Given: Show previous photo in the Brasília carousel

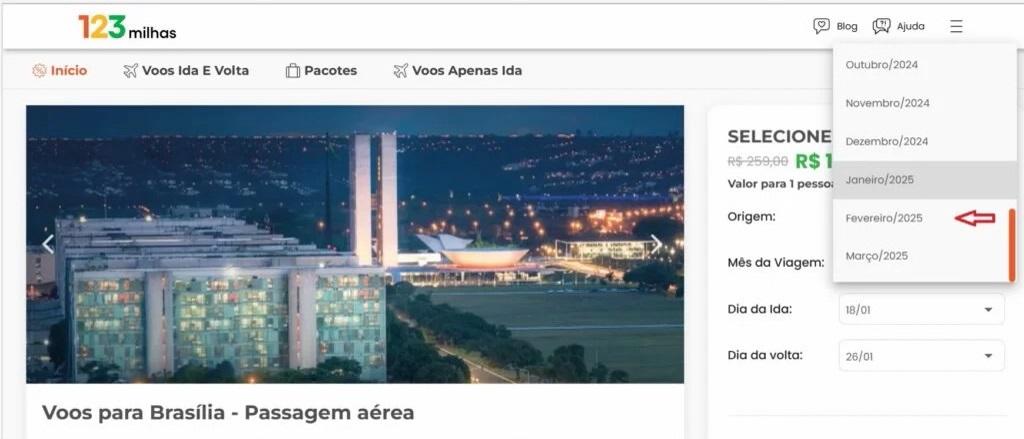Looking at the screenshot, I should [47, 244].
